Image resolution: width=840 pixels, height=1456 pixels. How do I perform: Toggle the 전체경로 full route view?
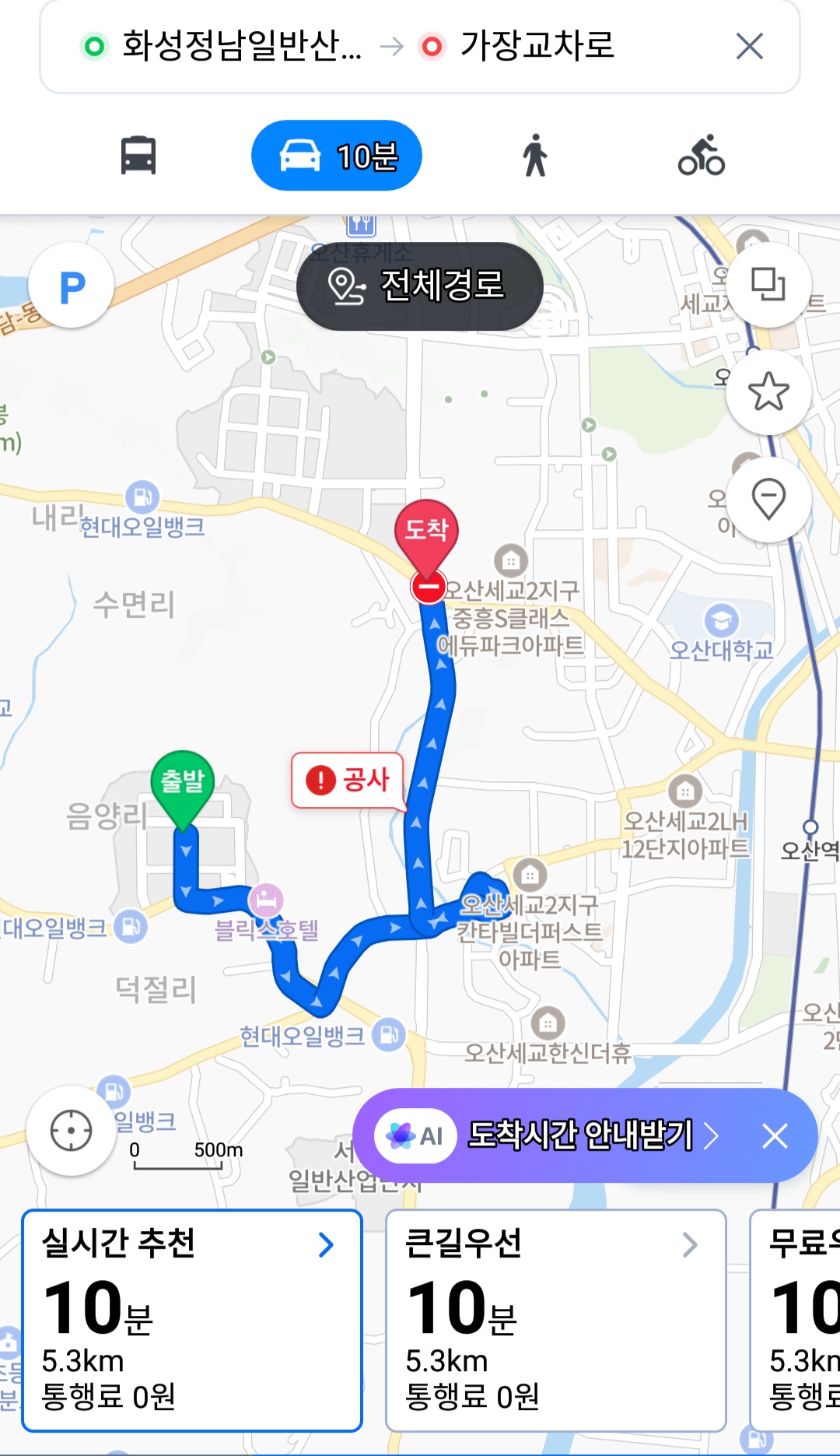click(x=419, y=286)
